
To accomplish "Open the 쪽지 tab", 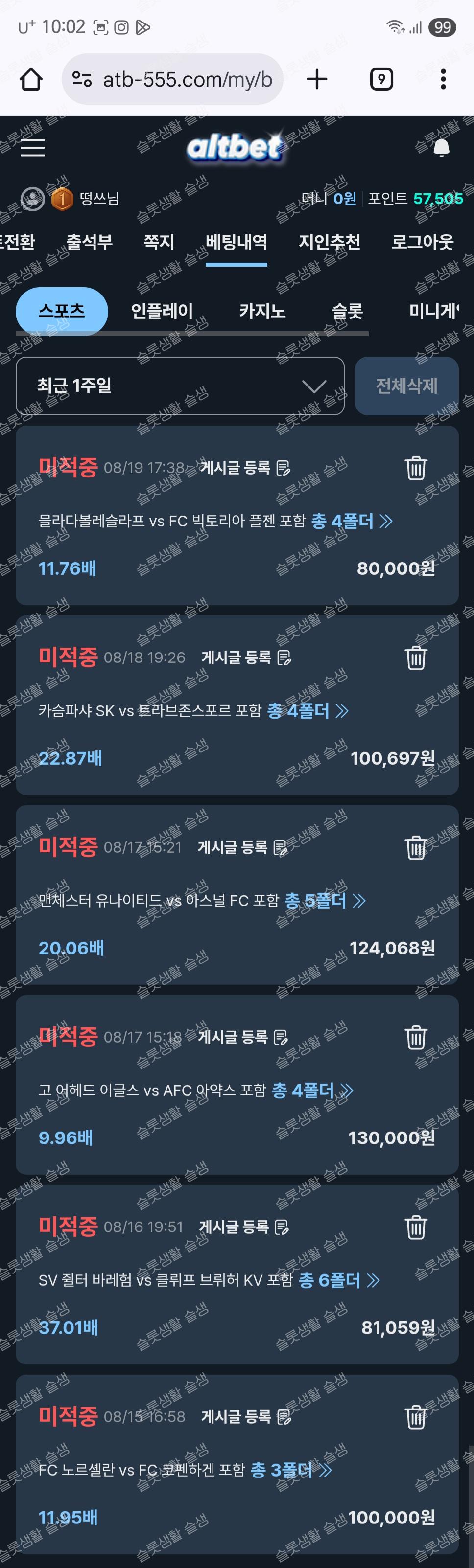I will click(159, 242).
